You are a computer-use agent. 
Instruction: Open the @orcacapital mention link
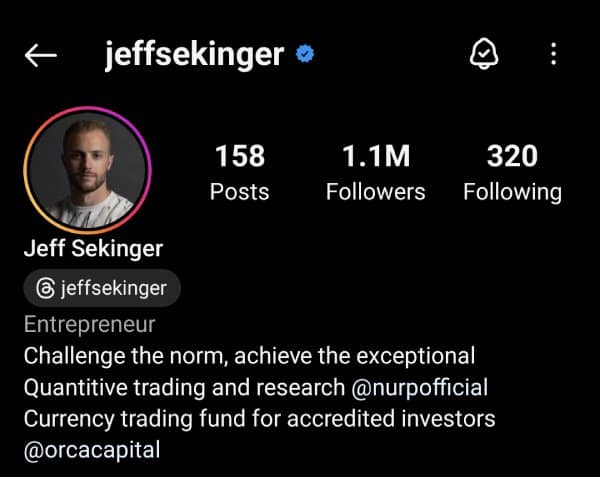pyautogui.click(x=92, y=449)
